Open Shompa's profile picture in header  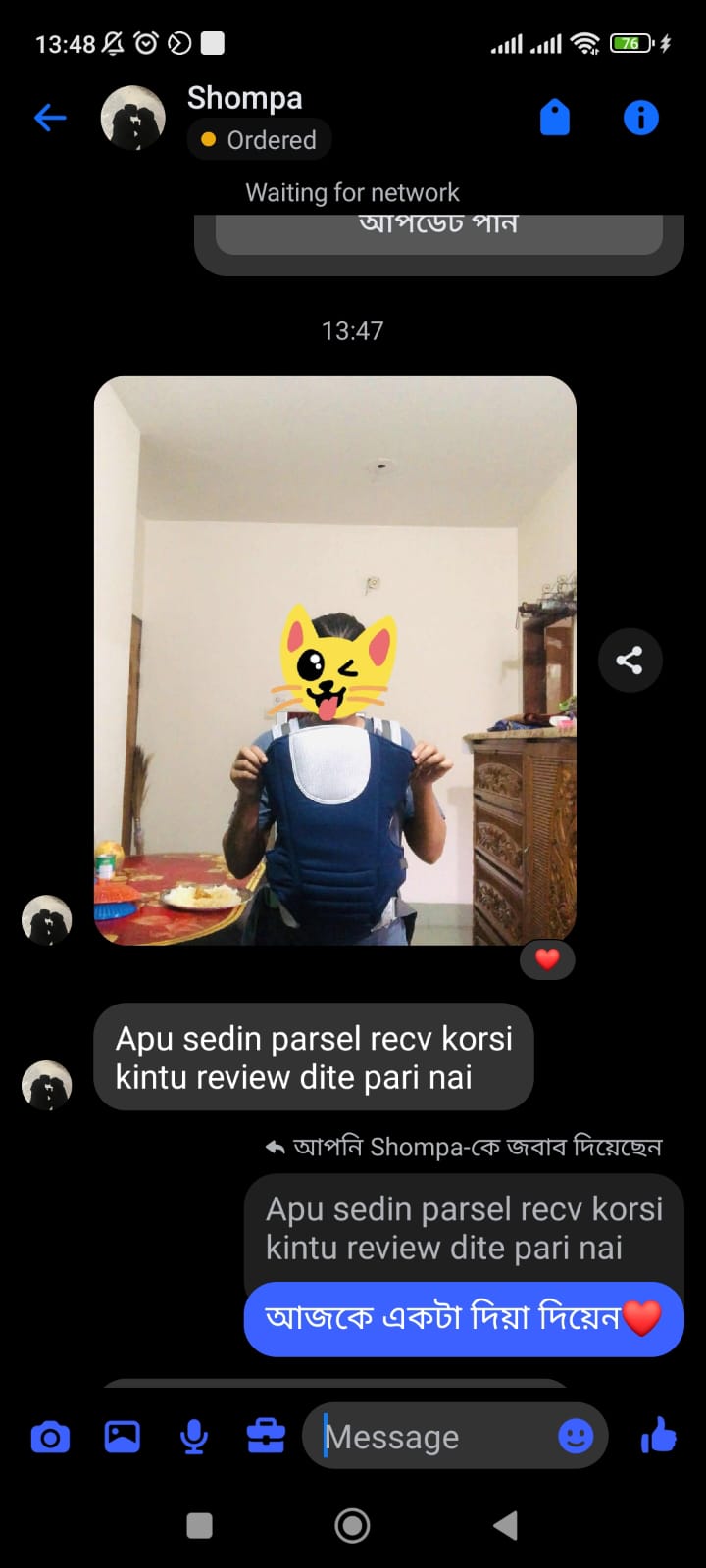[x=133, y=119]
